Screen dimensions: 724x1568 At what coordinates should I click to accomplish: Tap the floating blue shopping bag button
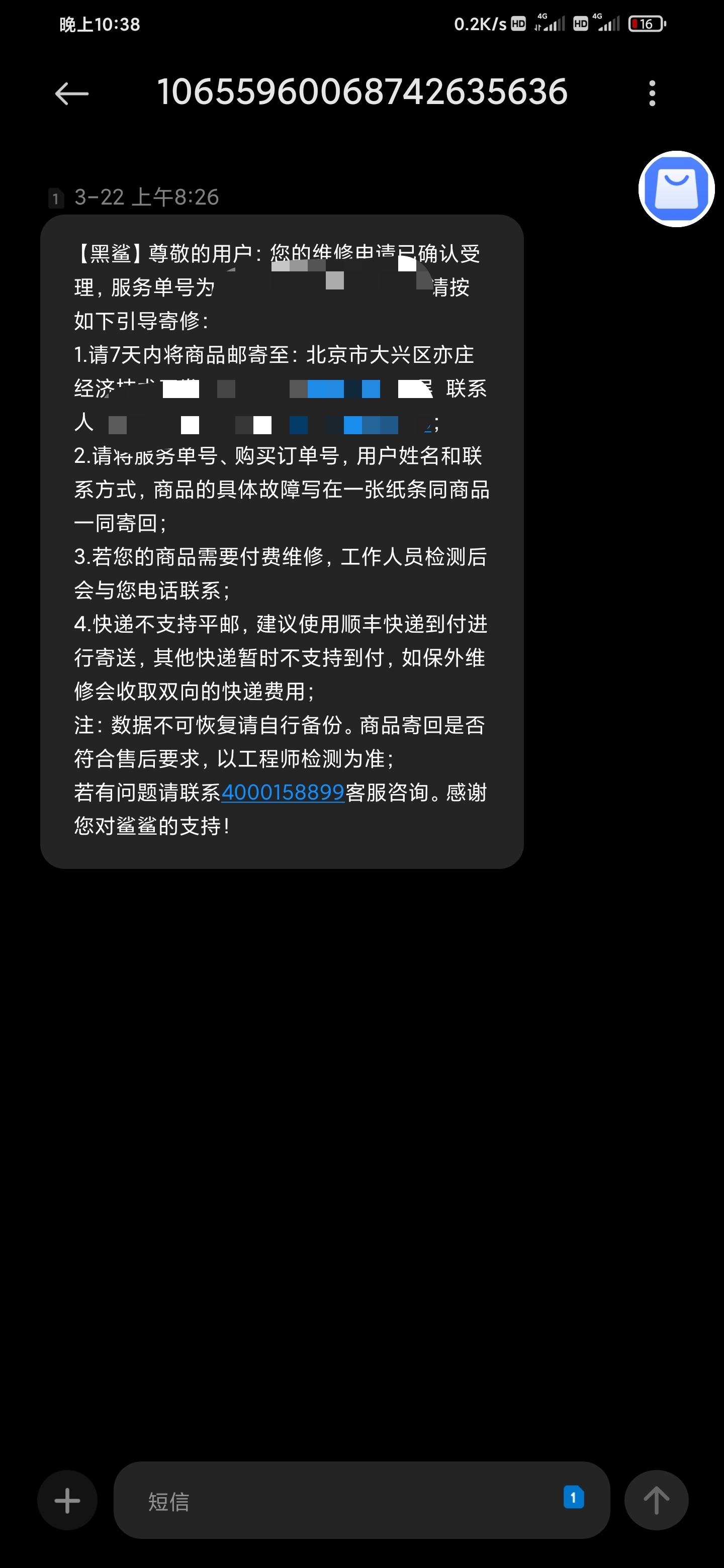click(676, 188)
